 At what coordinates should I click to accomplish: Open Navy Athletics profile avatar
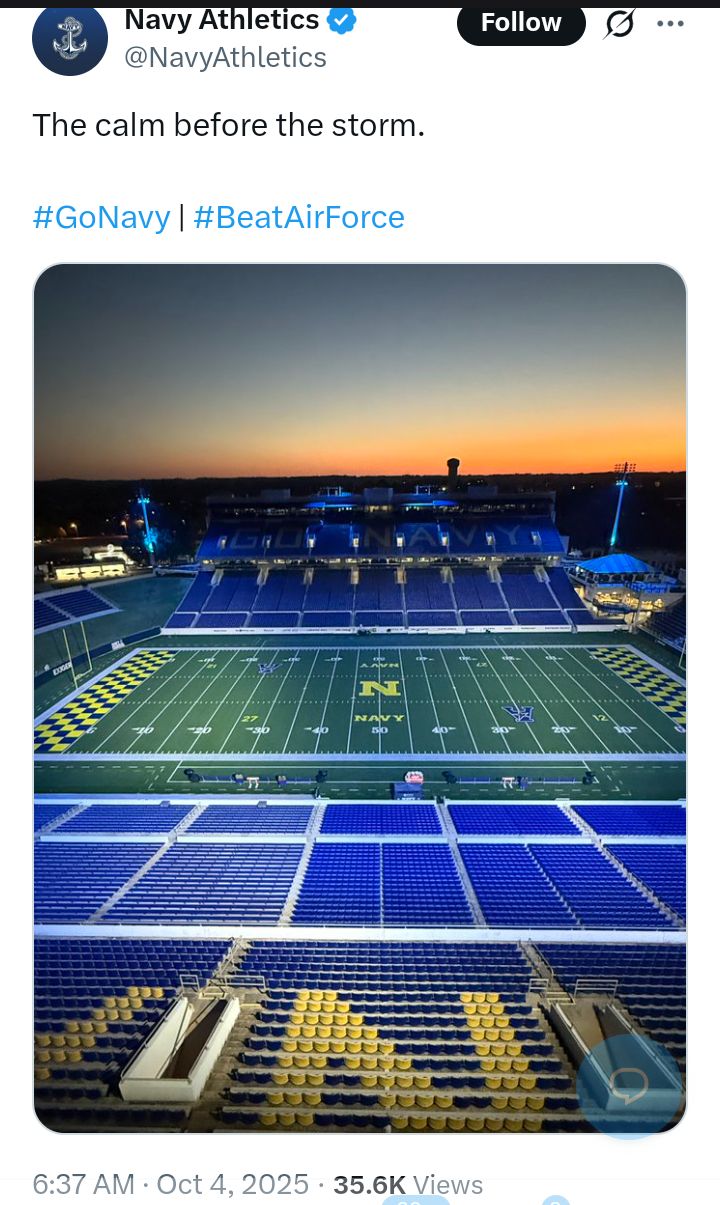[x=69, y=40]
